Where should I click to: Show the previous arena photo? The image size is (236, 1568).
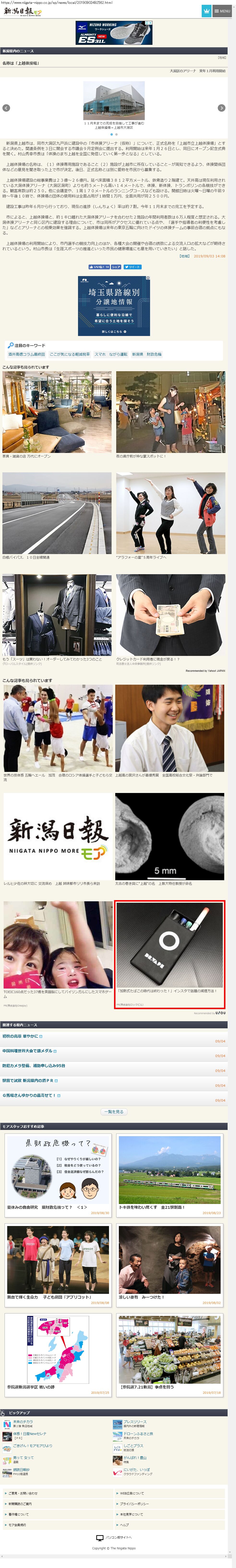(x=6, y=108)
